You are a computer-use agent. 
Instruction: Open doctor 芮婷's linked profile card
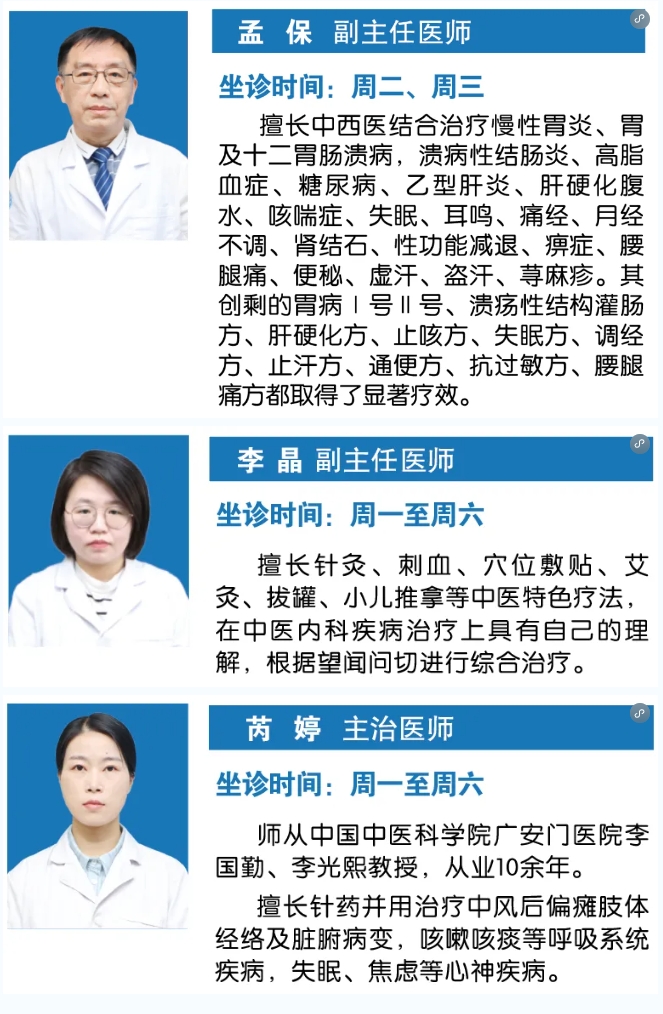(639, 713)
